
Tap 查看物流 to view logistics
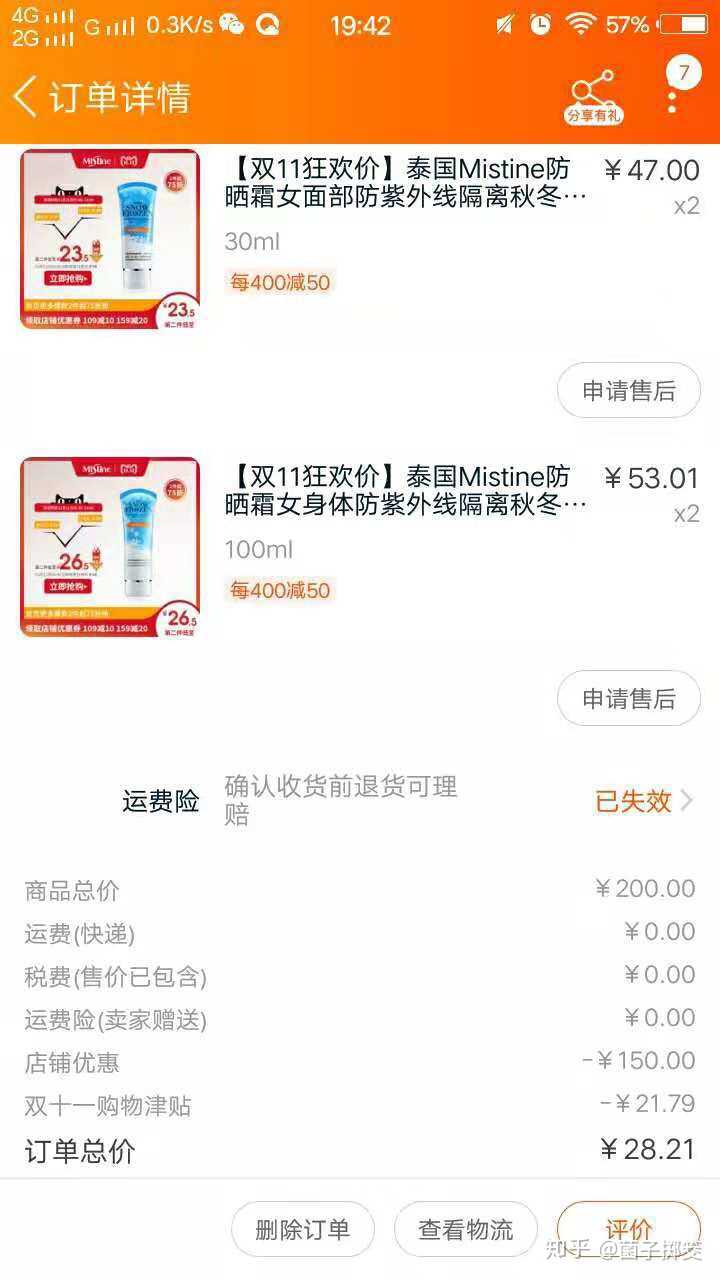(x=466, y=1229)
